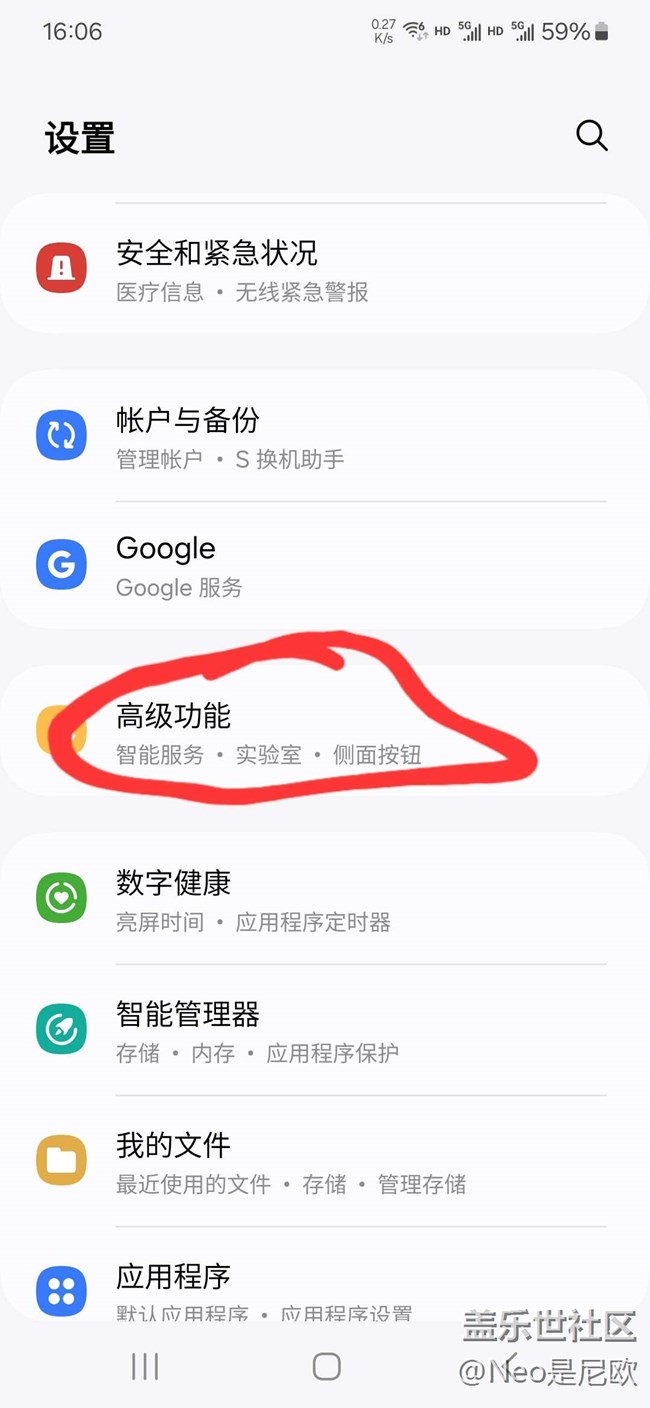Open the settings search icon
Viewport: 650px width, 1408px height.
(591, 136)
